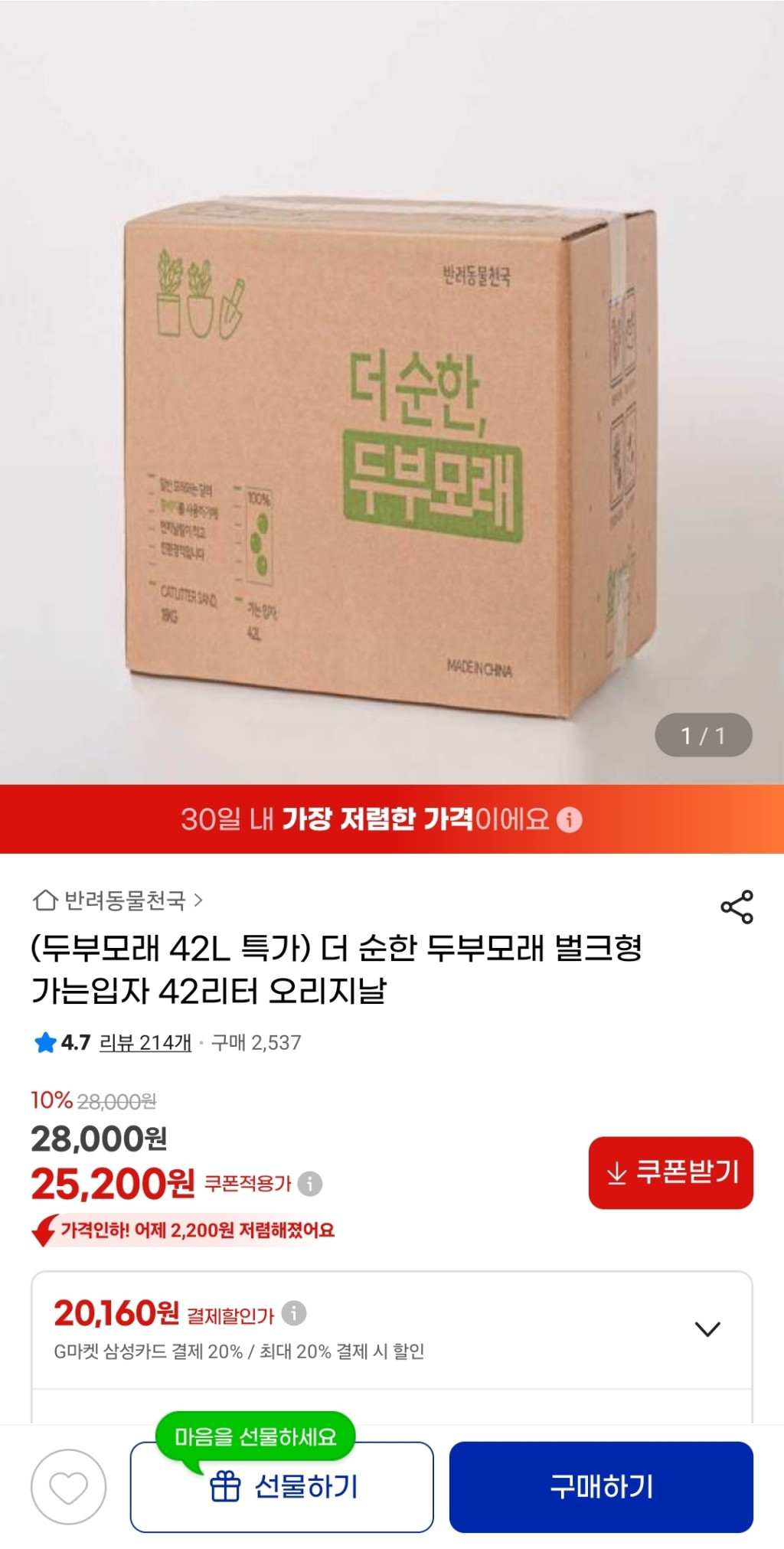Viewport: 784px width, 1549px height.
Task: Expand the 결제할인가 payment discount details
Action: point(707,1329)
